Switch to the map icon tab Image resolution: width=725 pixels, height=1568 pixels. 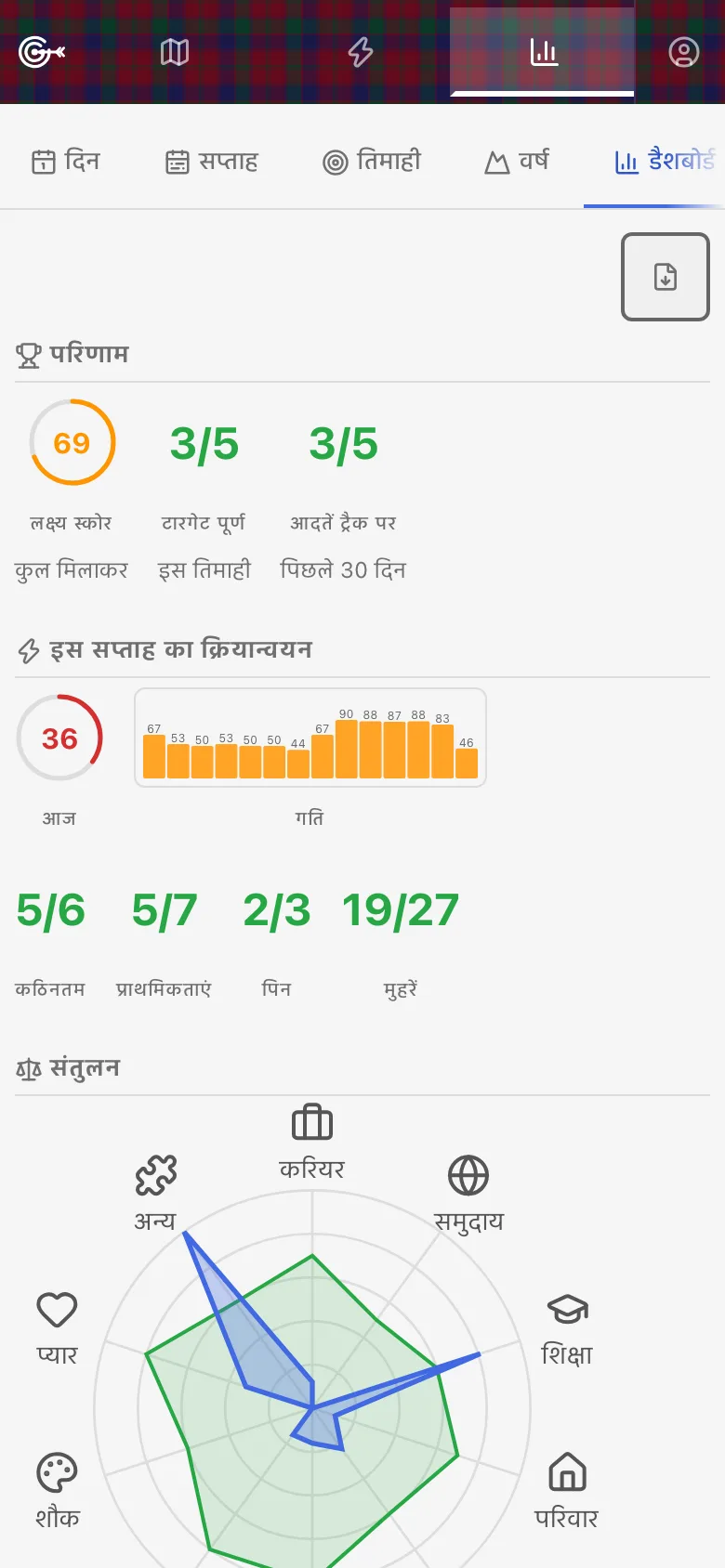pos(175,52)
